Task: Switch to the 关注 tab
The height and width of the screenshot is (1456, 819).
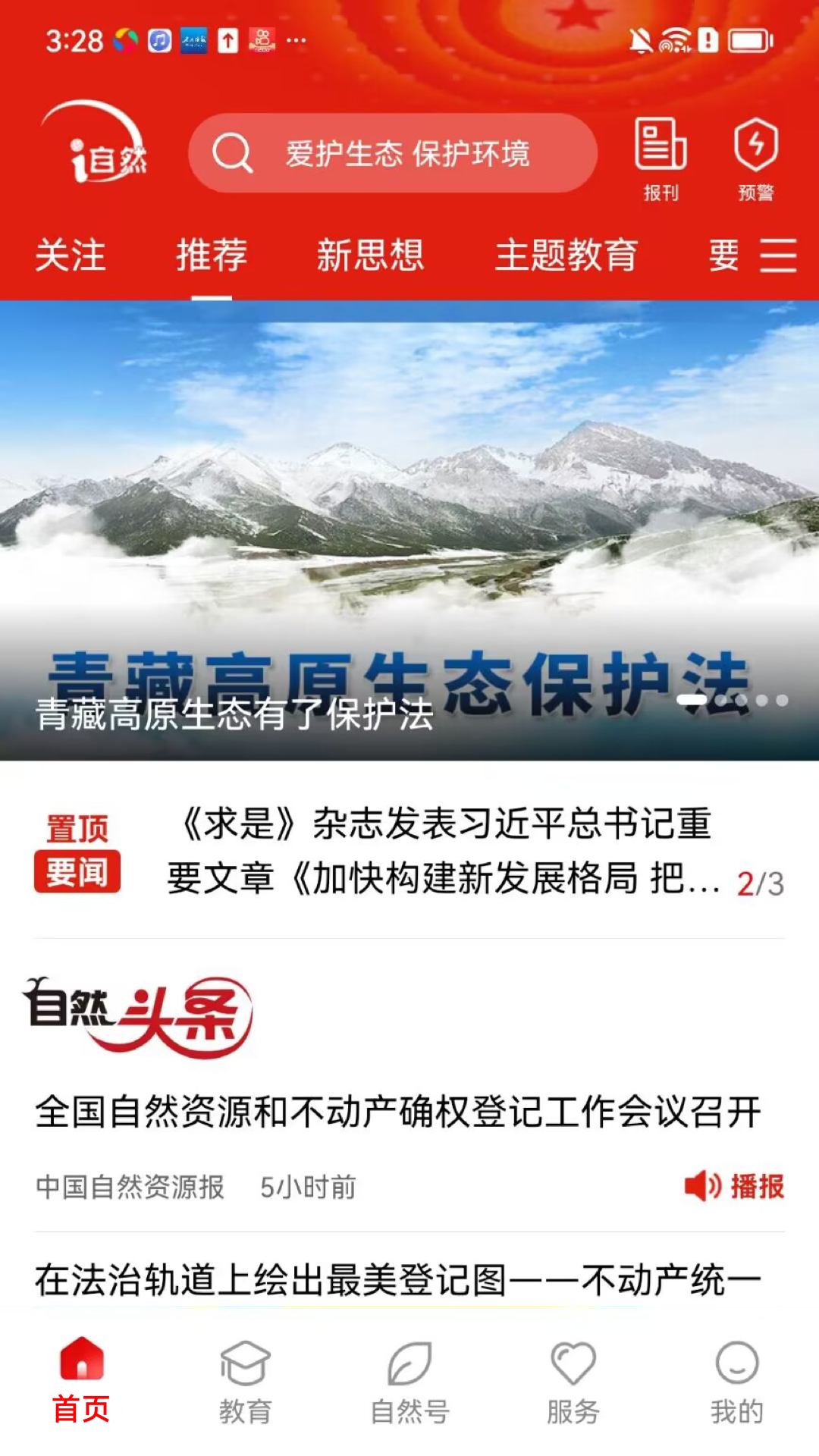Action: (71, 255)
